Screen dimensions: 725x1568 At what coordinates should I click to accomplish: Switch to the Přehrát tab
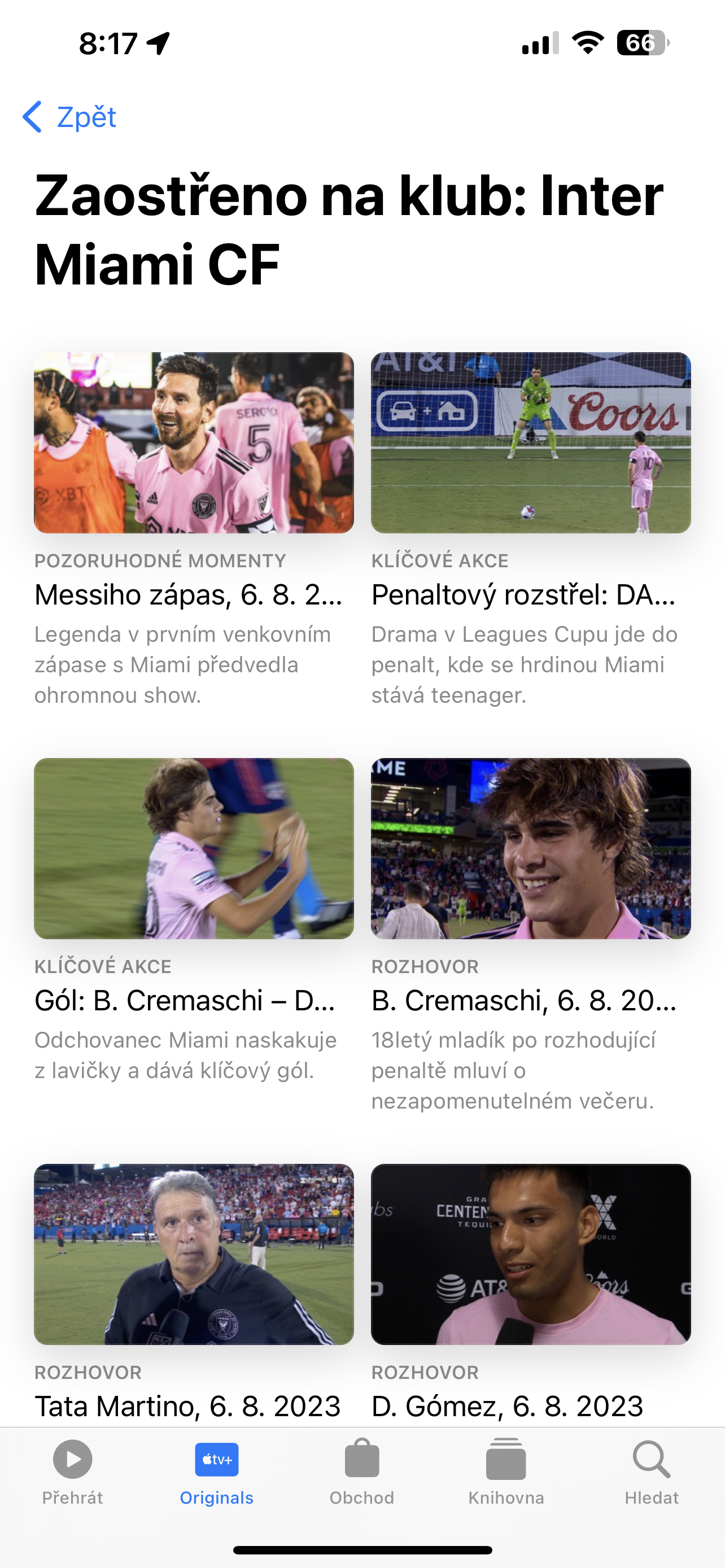pyautogui.click(x=72, y=1470)
